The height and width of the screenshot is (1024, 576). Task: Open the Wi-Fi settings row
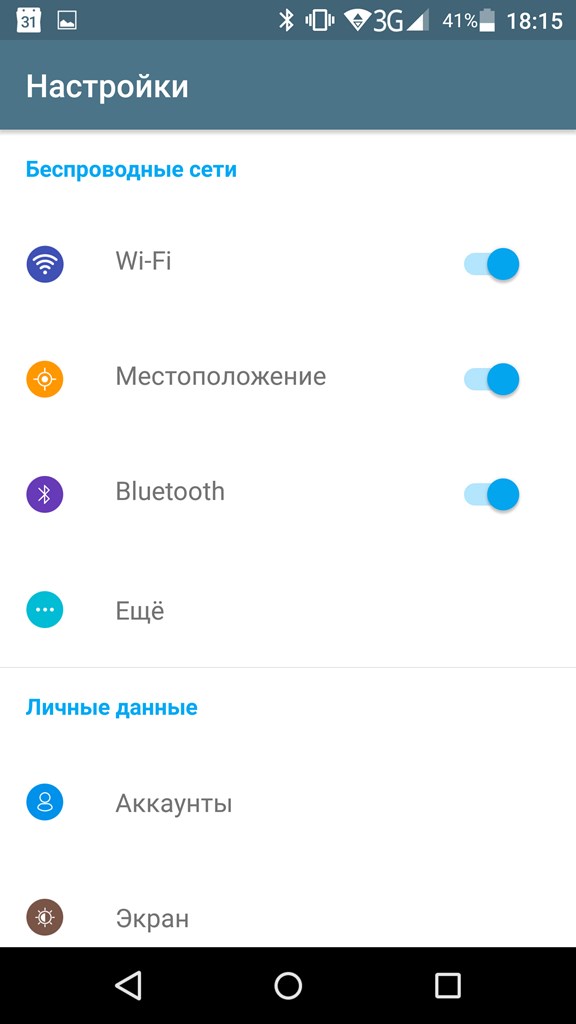[287, 264]
